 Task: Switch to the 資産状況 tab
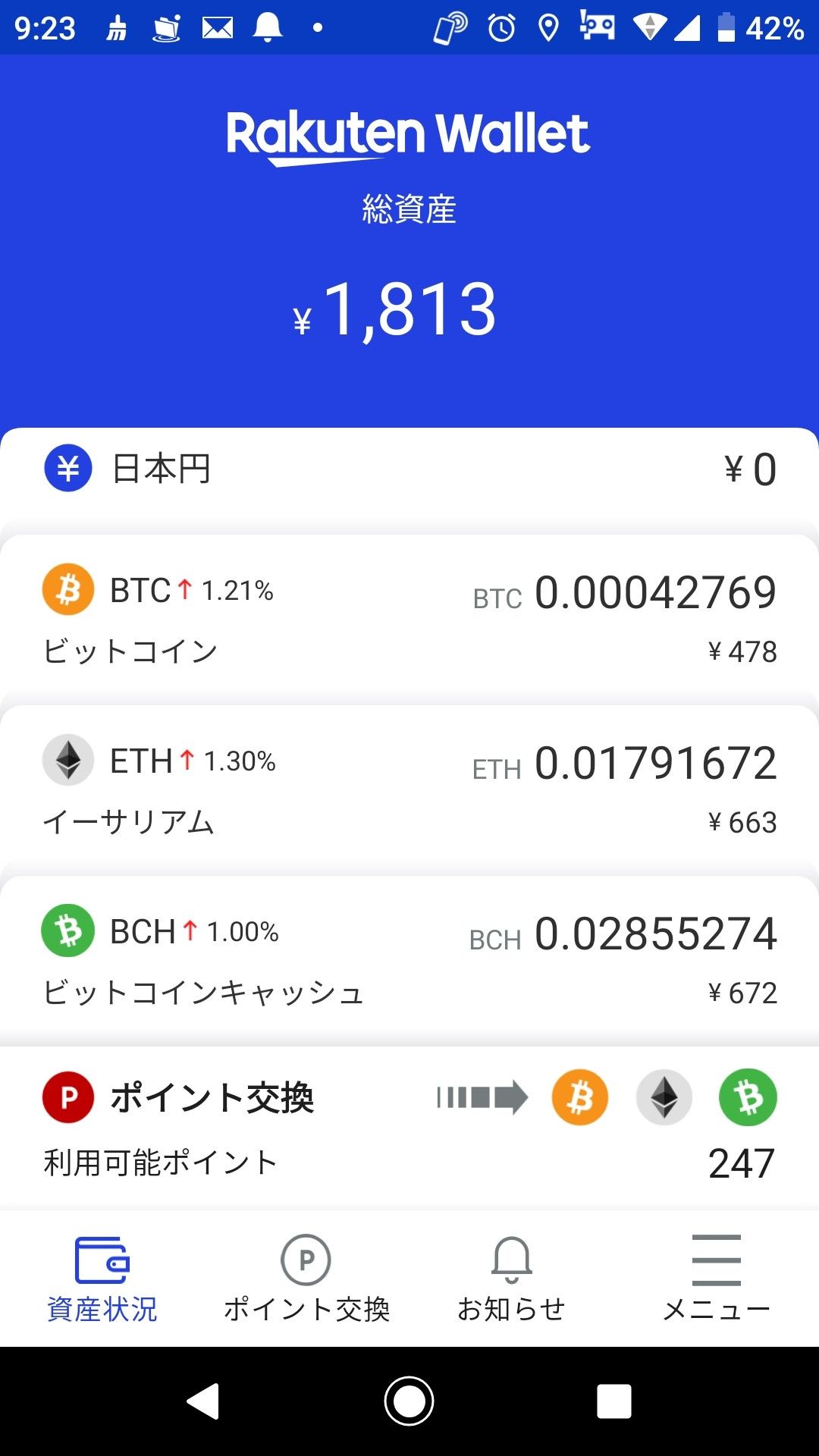[x=102, y=1279]
